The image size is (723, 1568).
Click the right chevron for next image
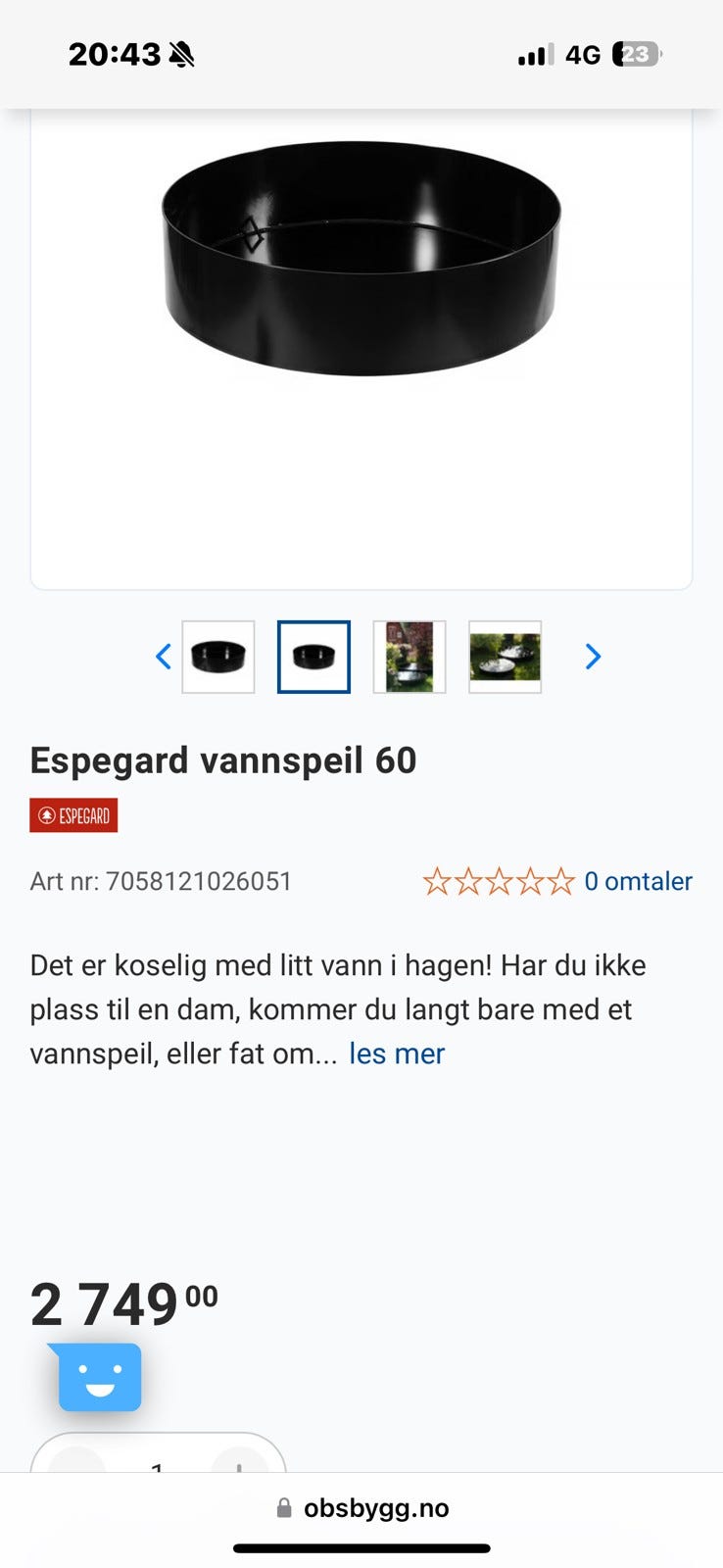[x=592, y=657]
